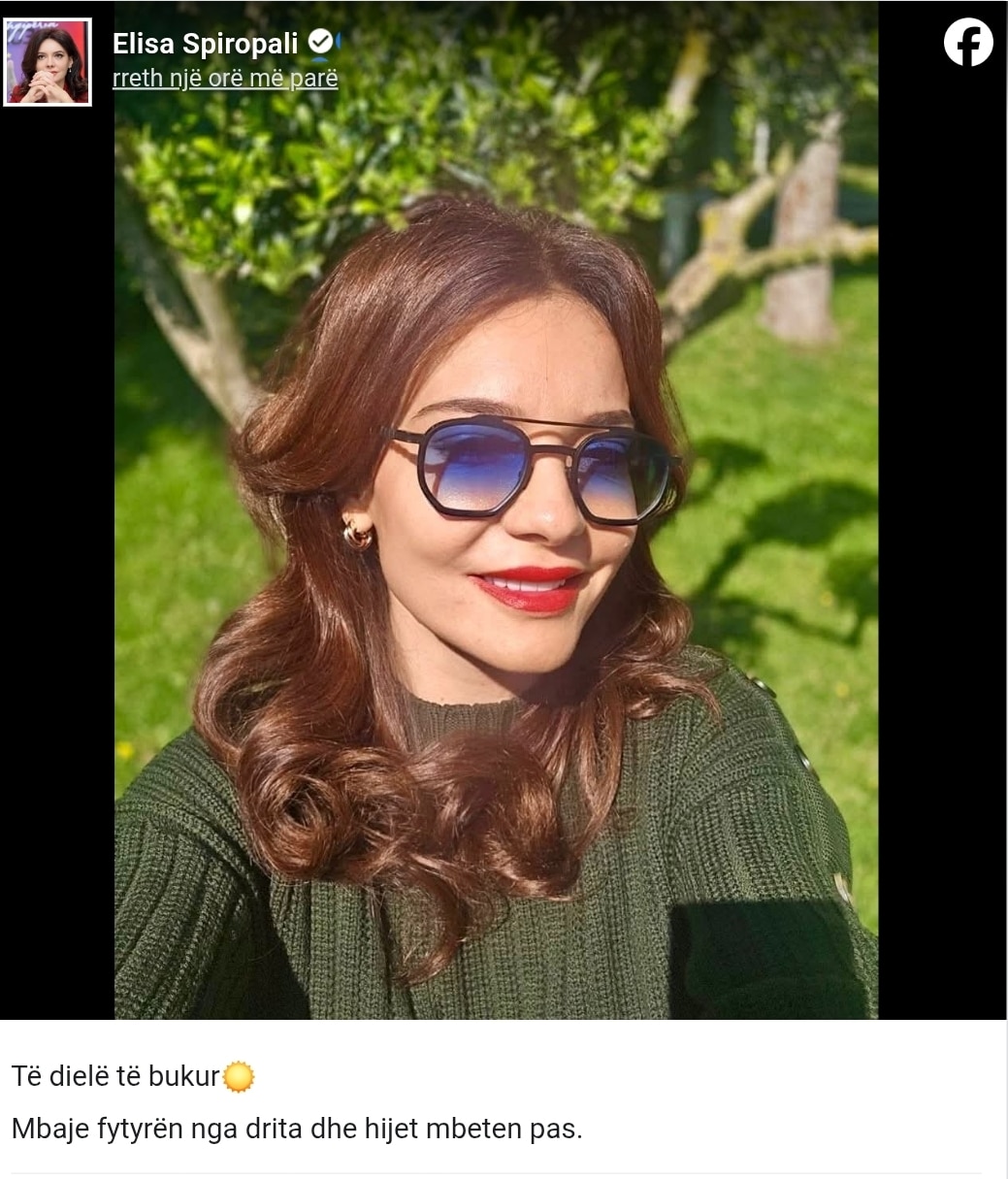
Task: Open the Elisa Spiropali page name link
Action: [x=205, y=44]
